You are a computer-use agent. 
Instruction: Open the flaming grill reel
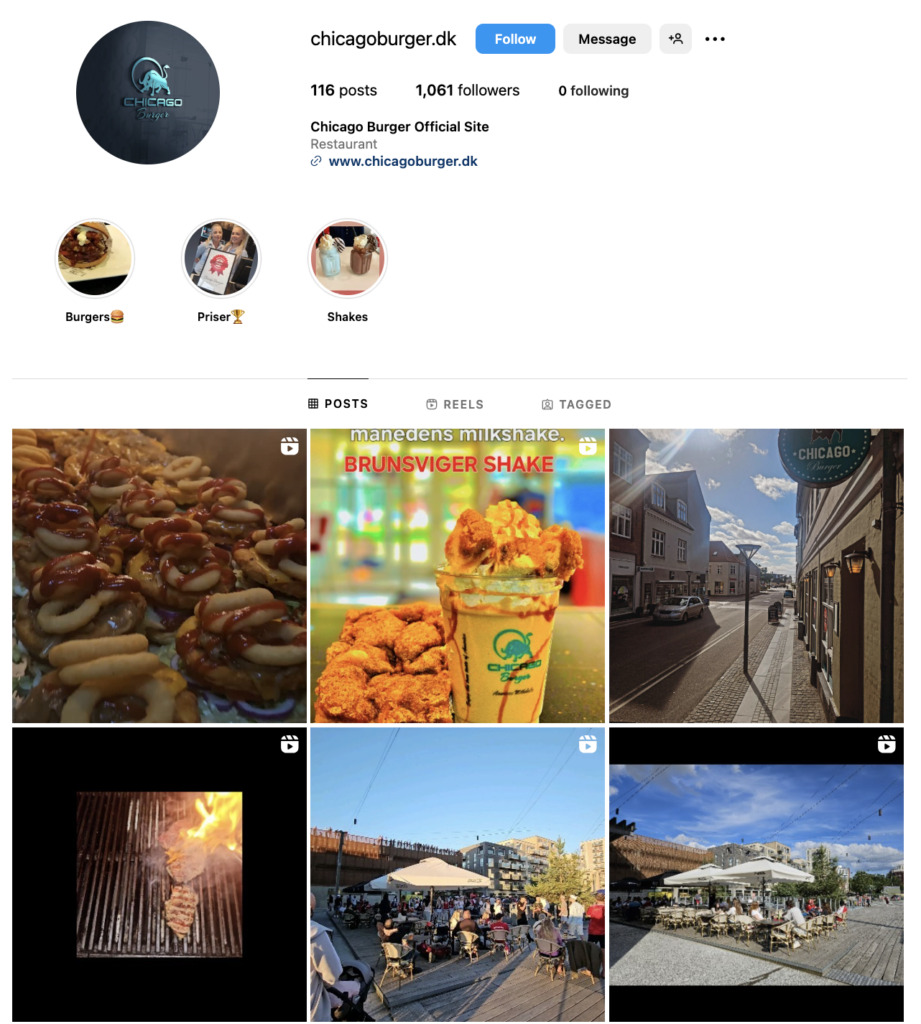coord(159,873)
